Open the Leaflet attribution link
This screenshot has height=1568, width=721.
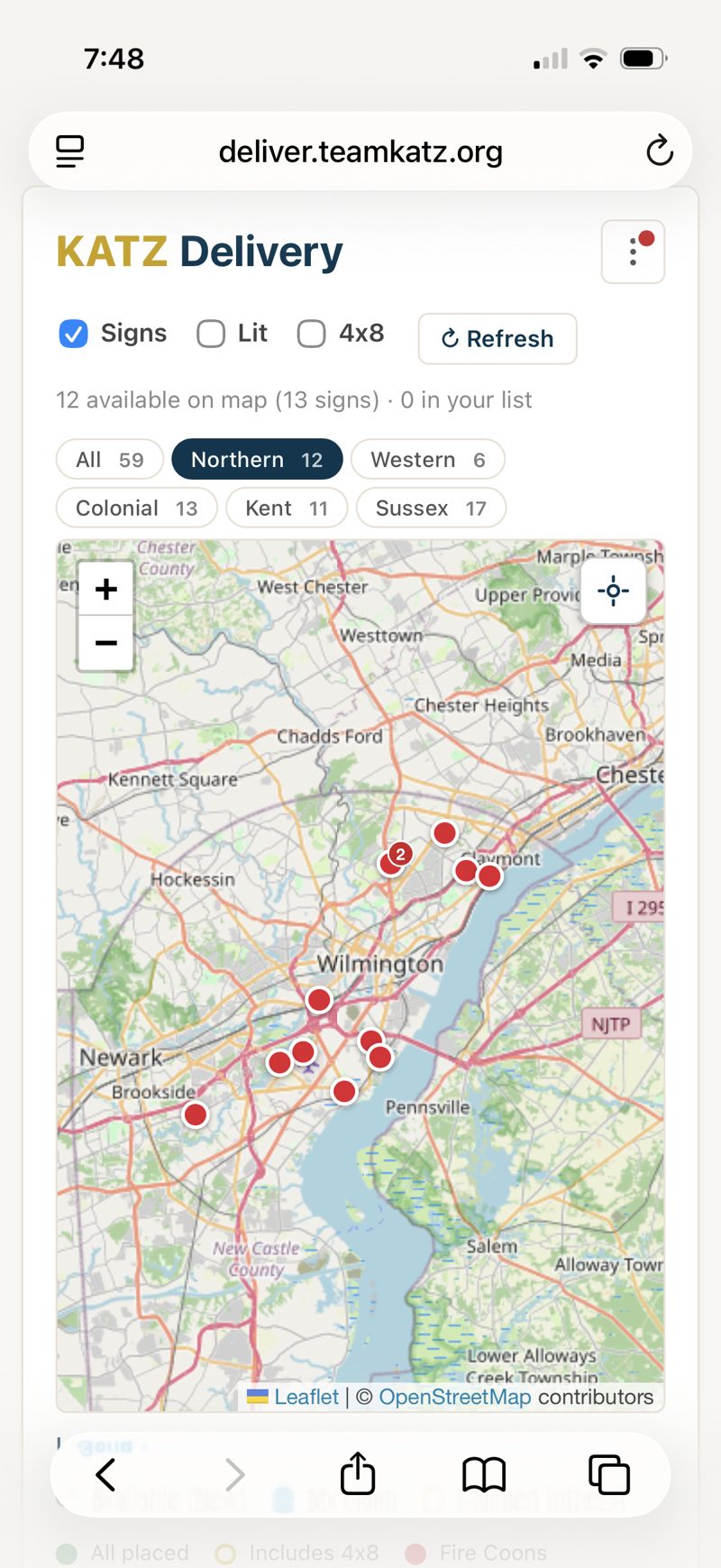(x=306, y=1398)
